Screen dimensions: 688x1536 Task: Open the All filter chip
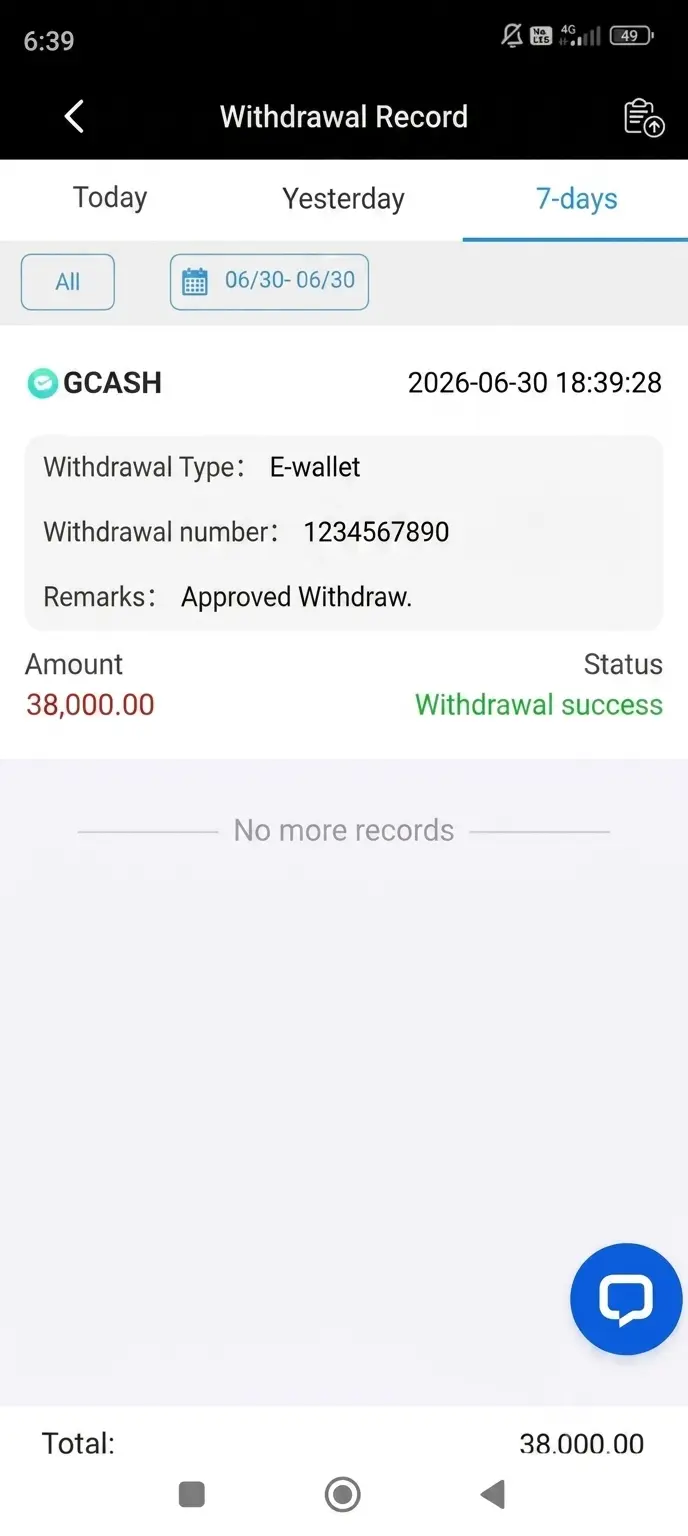[68, 282]
